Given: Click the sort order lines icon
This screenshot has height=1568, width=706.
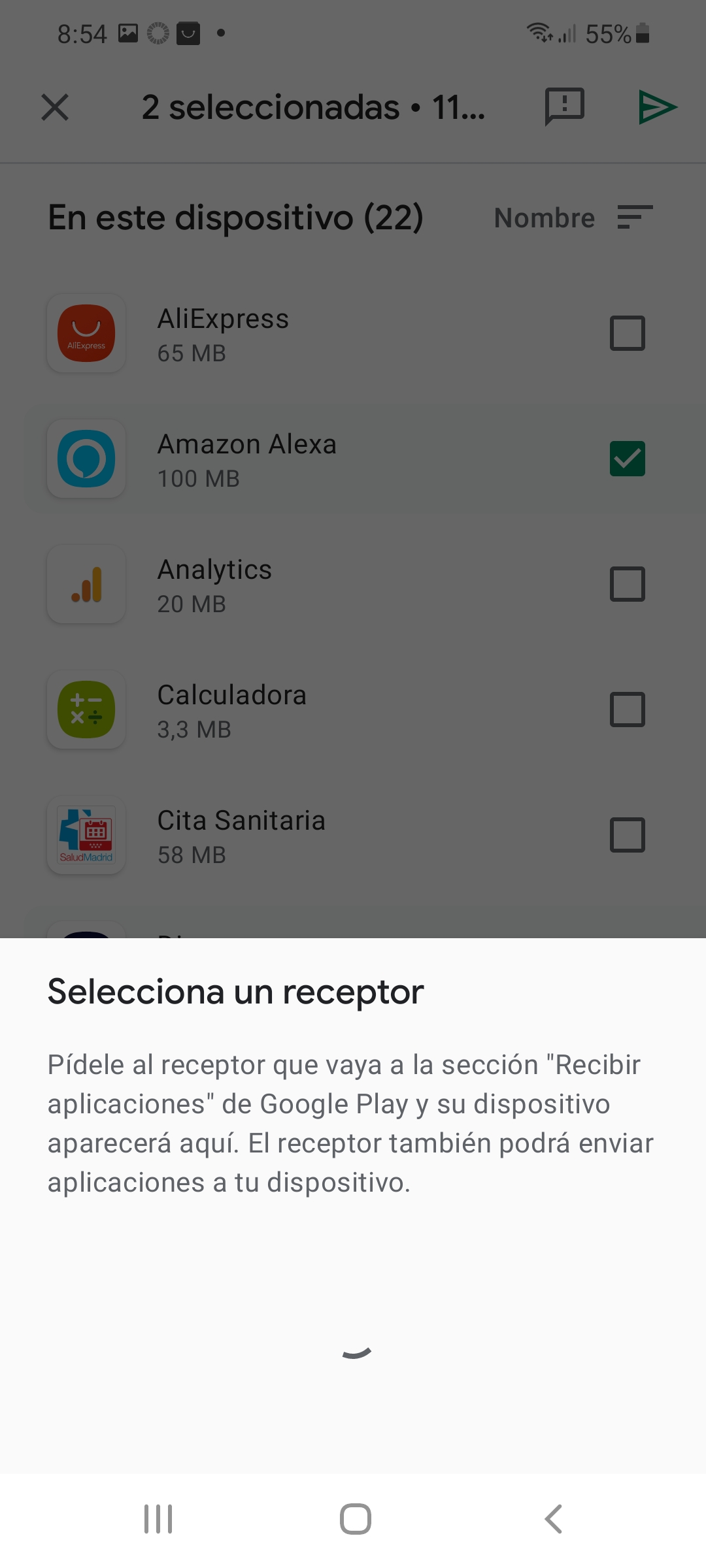Looking at the screenshot, I should click(635, 218).
